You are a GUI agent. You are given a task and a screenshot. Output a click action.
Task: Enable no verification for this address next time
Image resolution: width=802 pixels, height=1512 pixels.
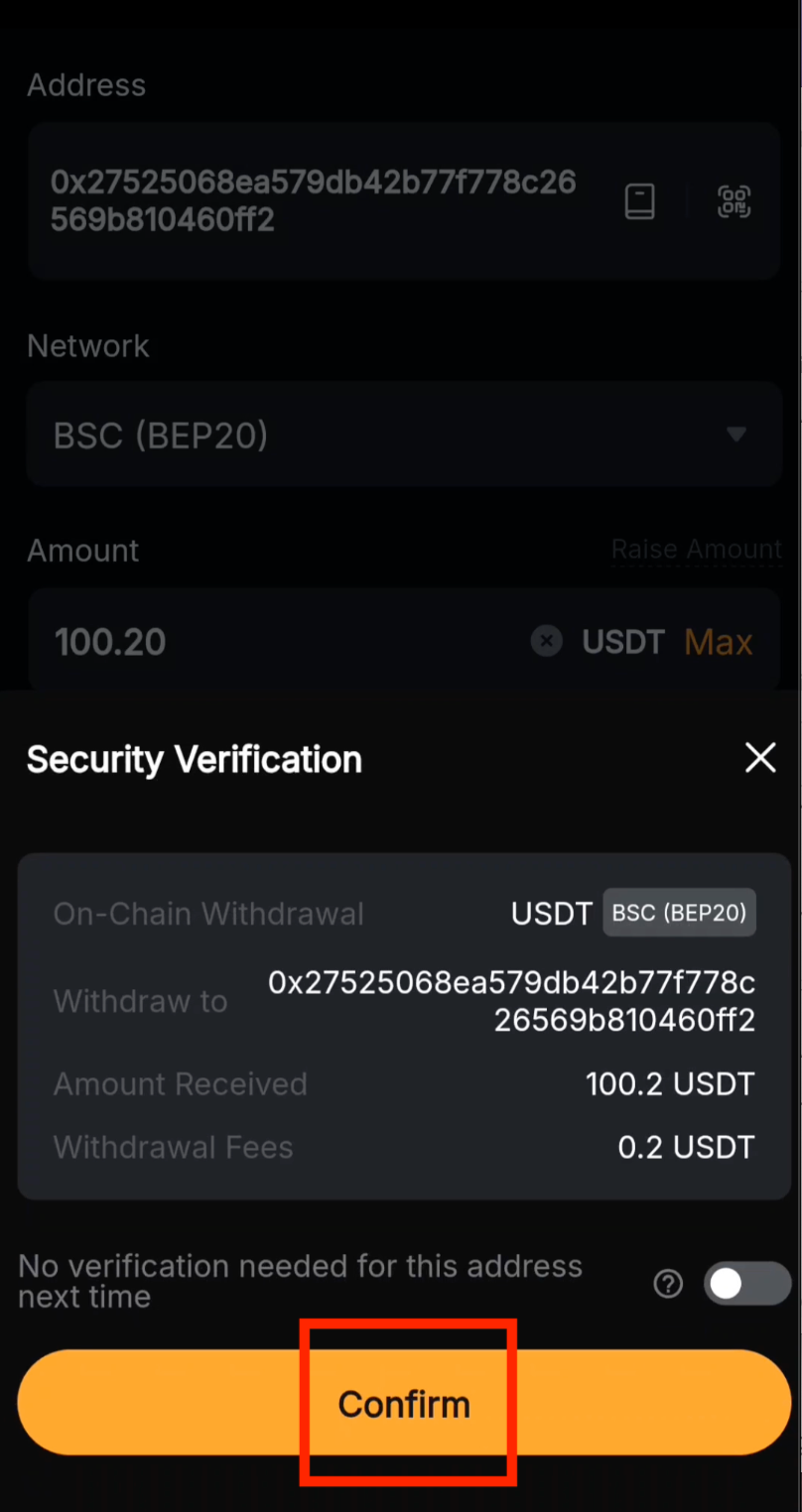(x=746, y=1283)
